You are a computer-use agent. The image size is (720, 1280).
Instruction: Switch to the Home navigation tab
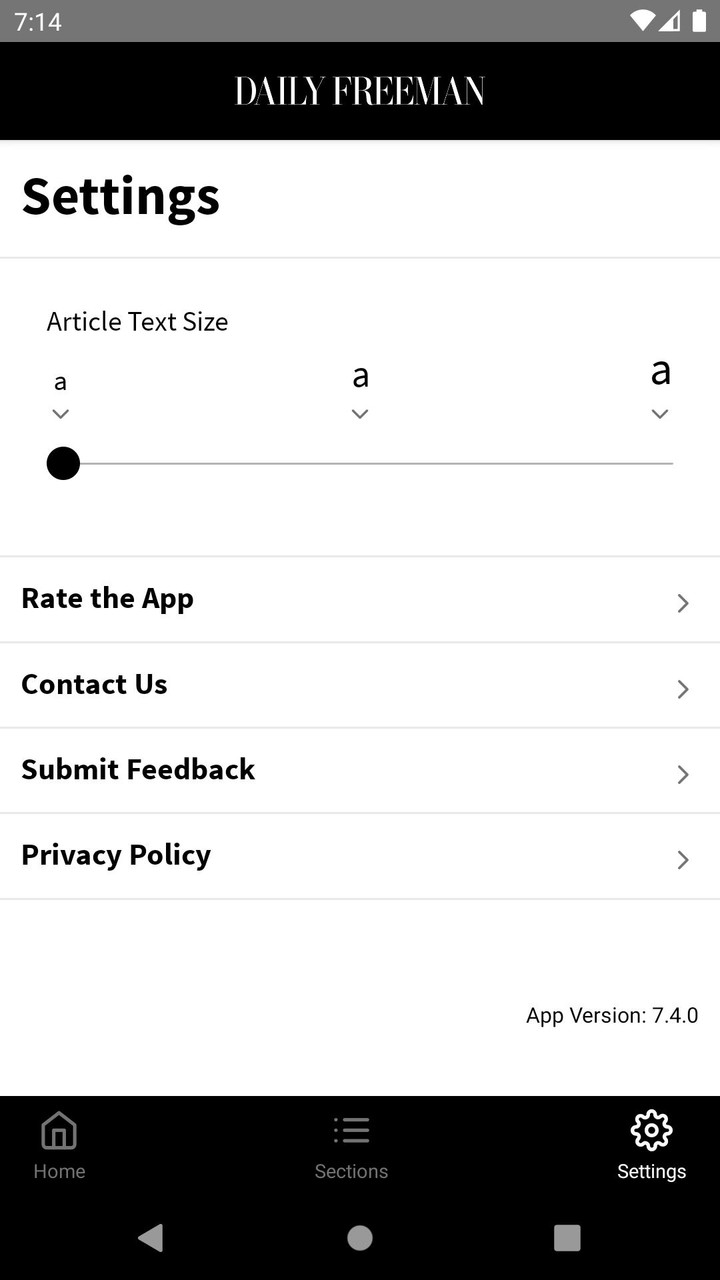pos(59,1145)
